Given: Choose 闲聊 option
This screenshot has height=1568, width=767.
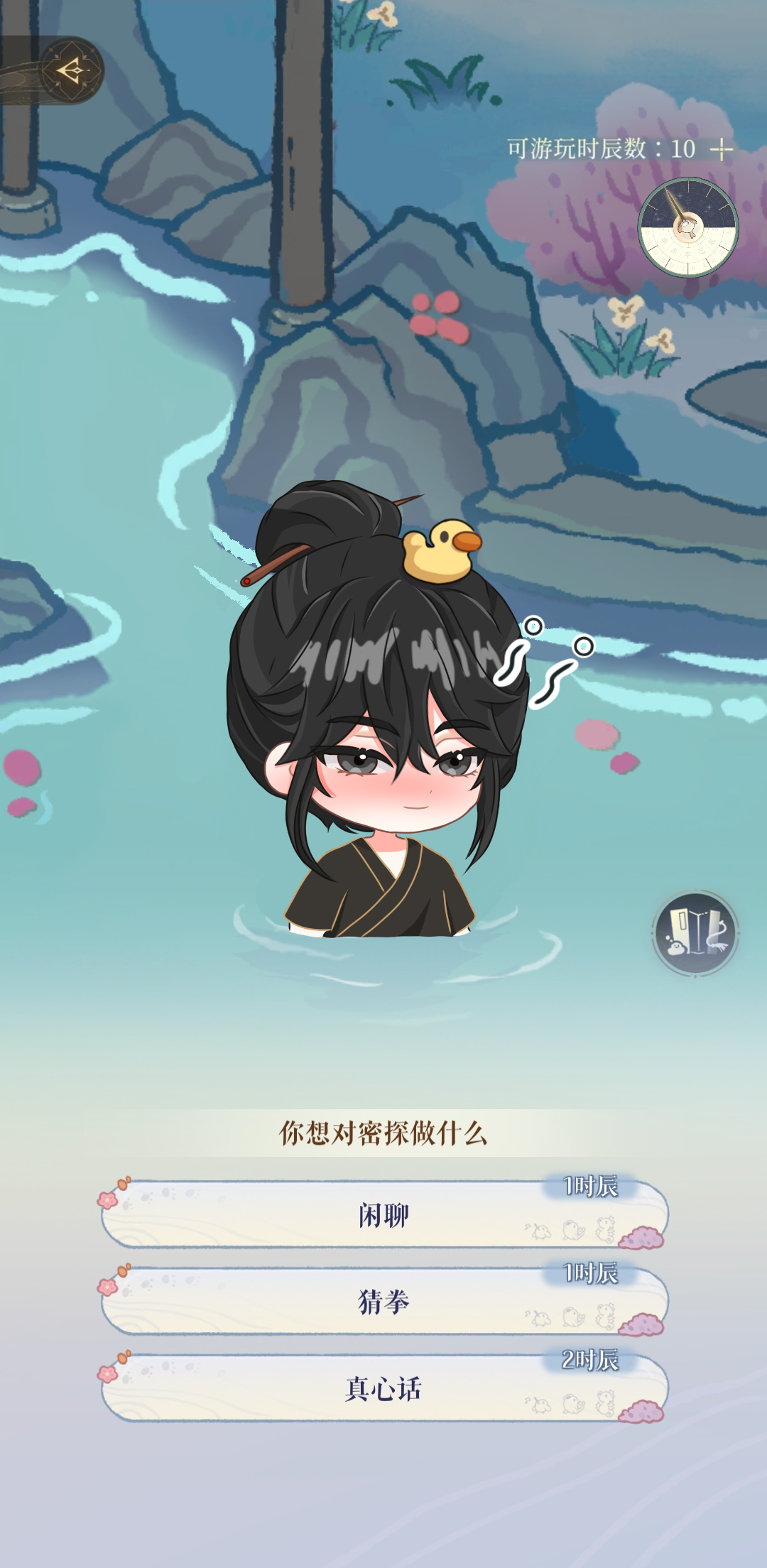Looking at the screenshot, I should [x=383, y=1214].
